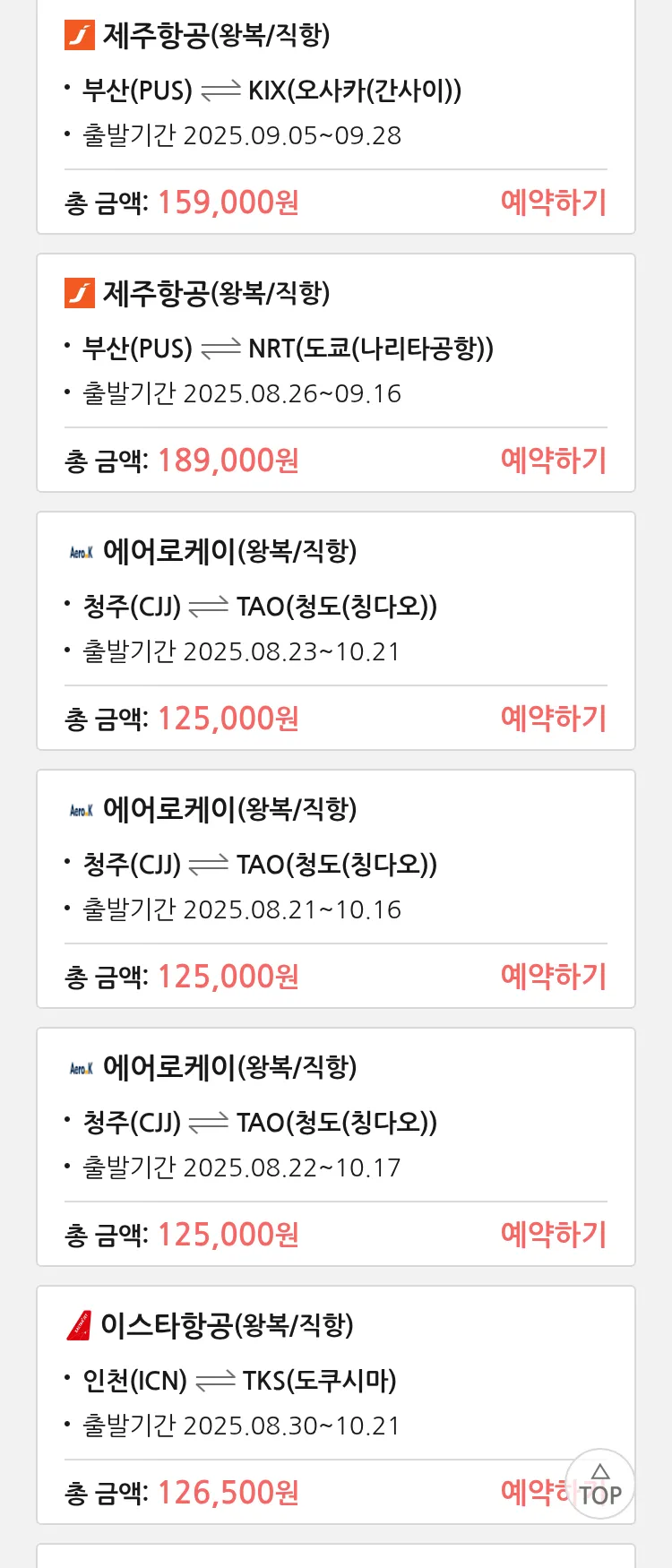Book the Aero K flight departing 2025.08.21~10.16
Image resolution: width=672 pixels, height=1568 pixels.
[553, 977]
